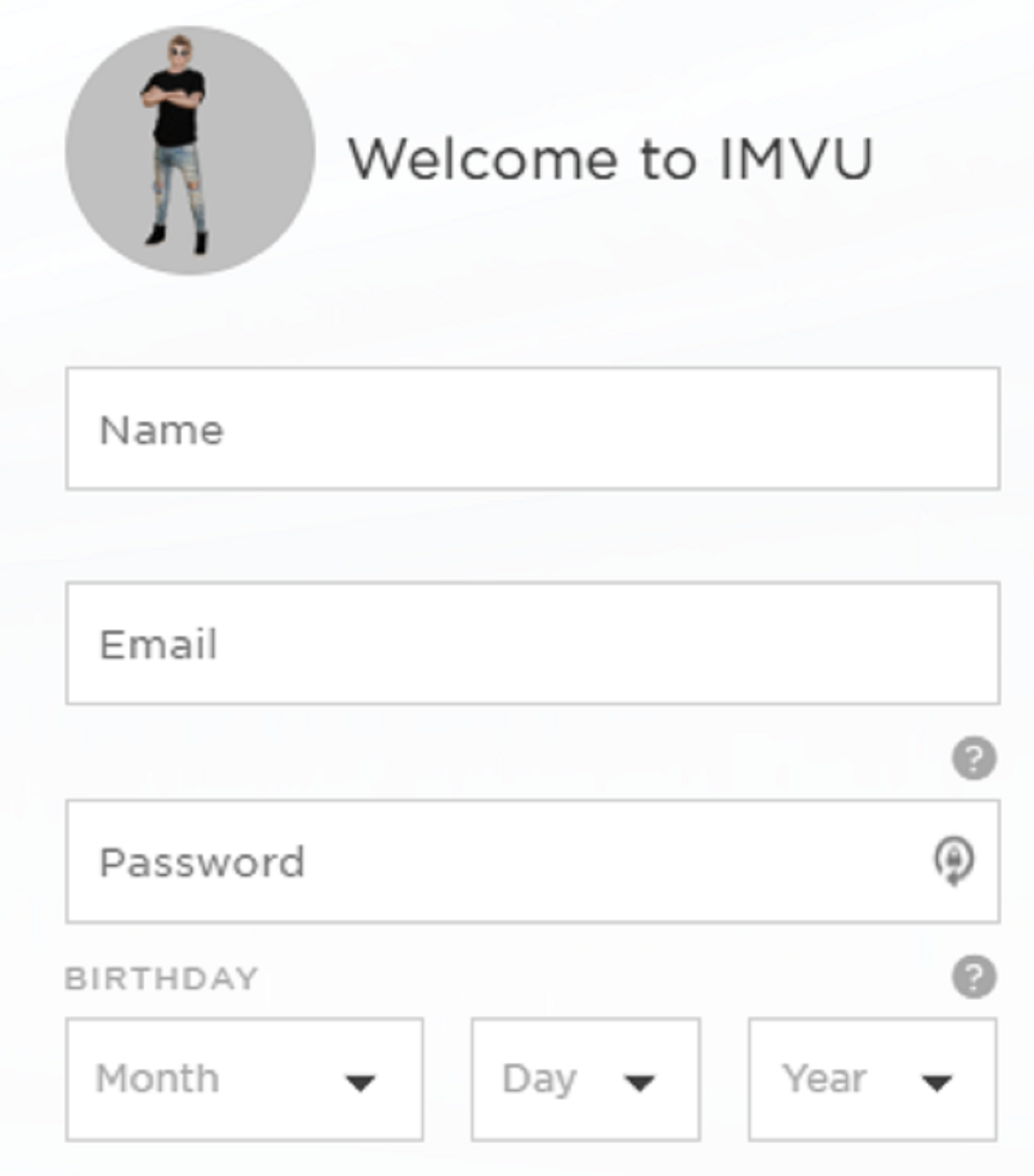
Task: Expand the Month dropdown
Action: tap(244, 1080)
